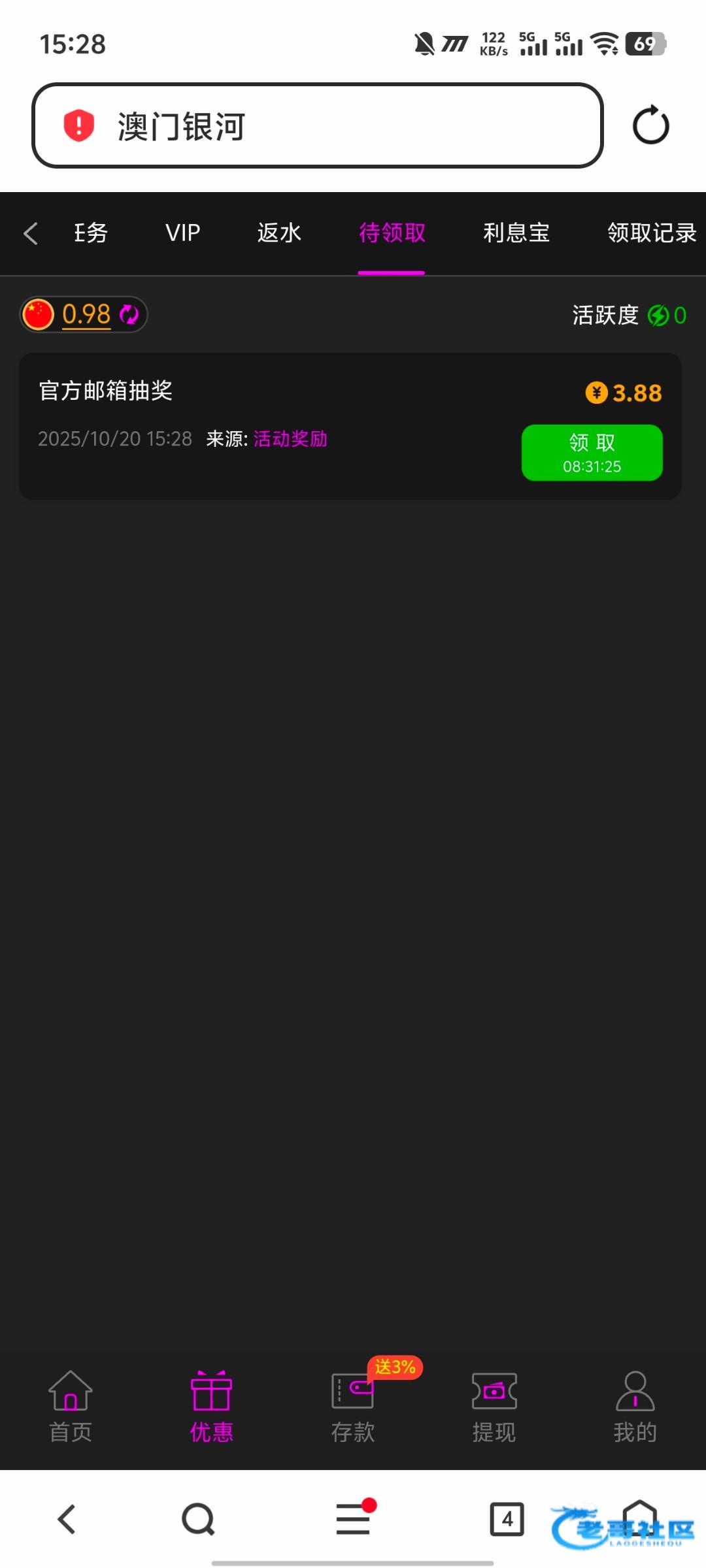Viewport: 706px width, 1568px height.
Task: Switch to the 我的 profile tab
Action: [x=635, y=1405]
